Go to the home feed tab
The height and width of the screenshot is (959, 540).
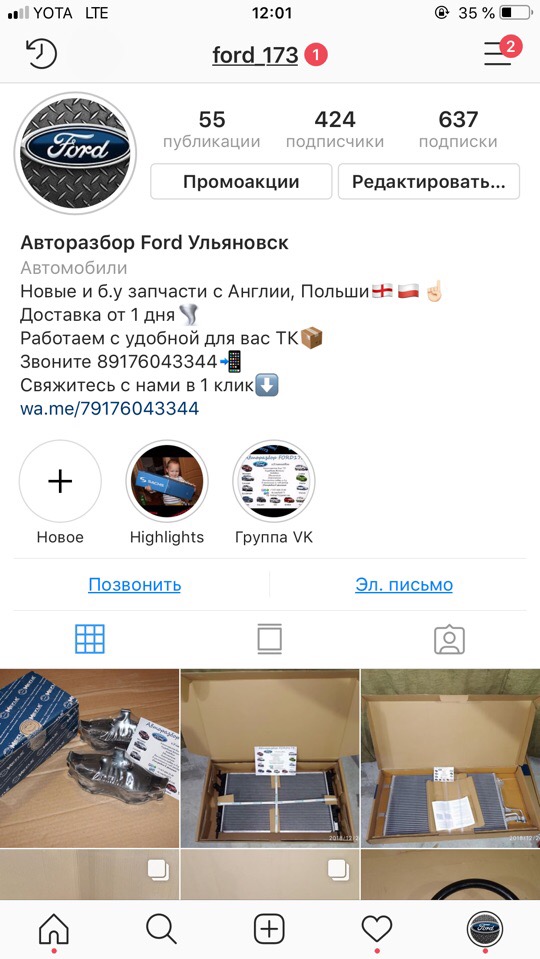pyautogui.click(x=54, y=930)
